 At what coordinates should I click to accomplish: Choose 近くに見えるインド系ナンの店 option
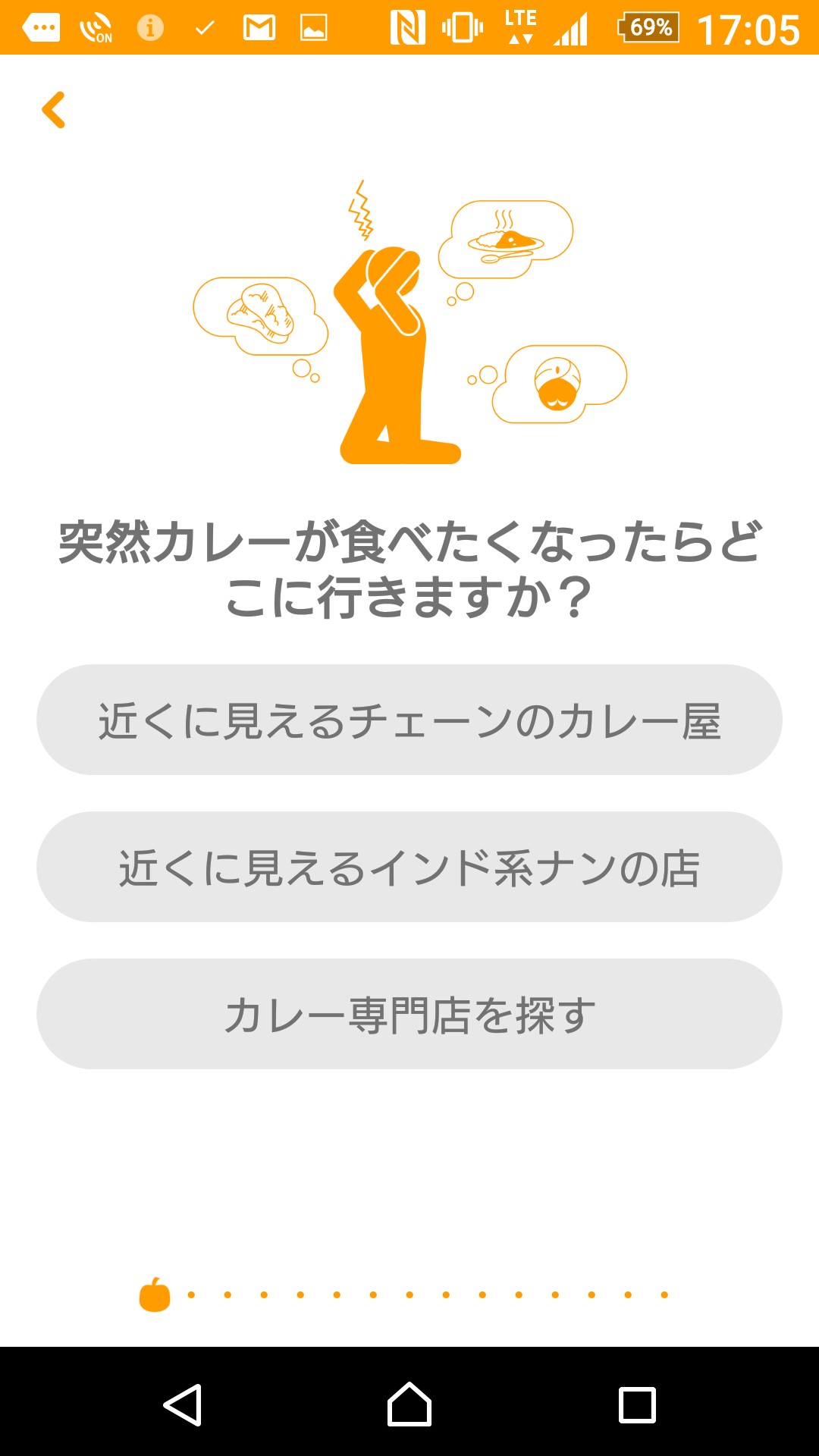pos(409,867)
